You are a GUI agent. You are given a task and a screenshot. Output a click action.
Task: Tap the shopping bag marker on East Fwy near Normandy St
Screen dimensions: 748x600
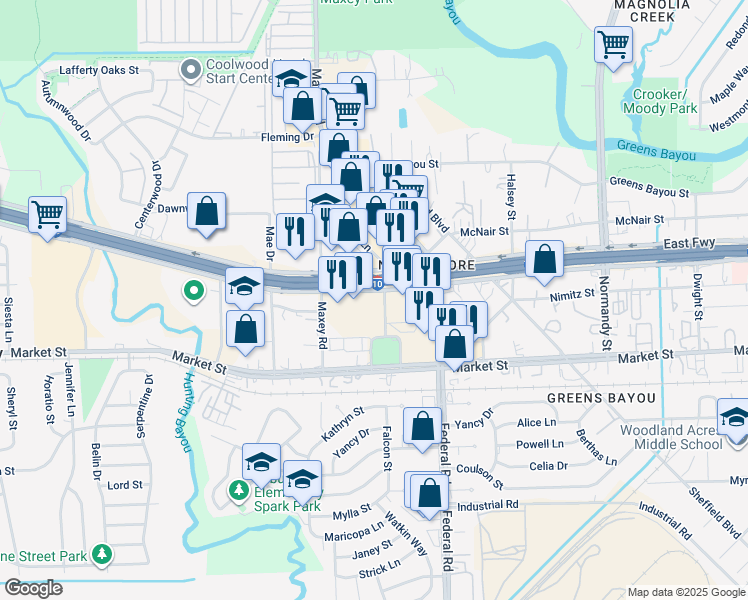[544, 262]
